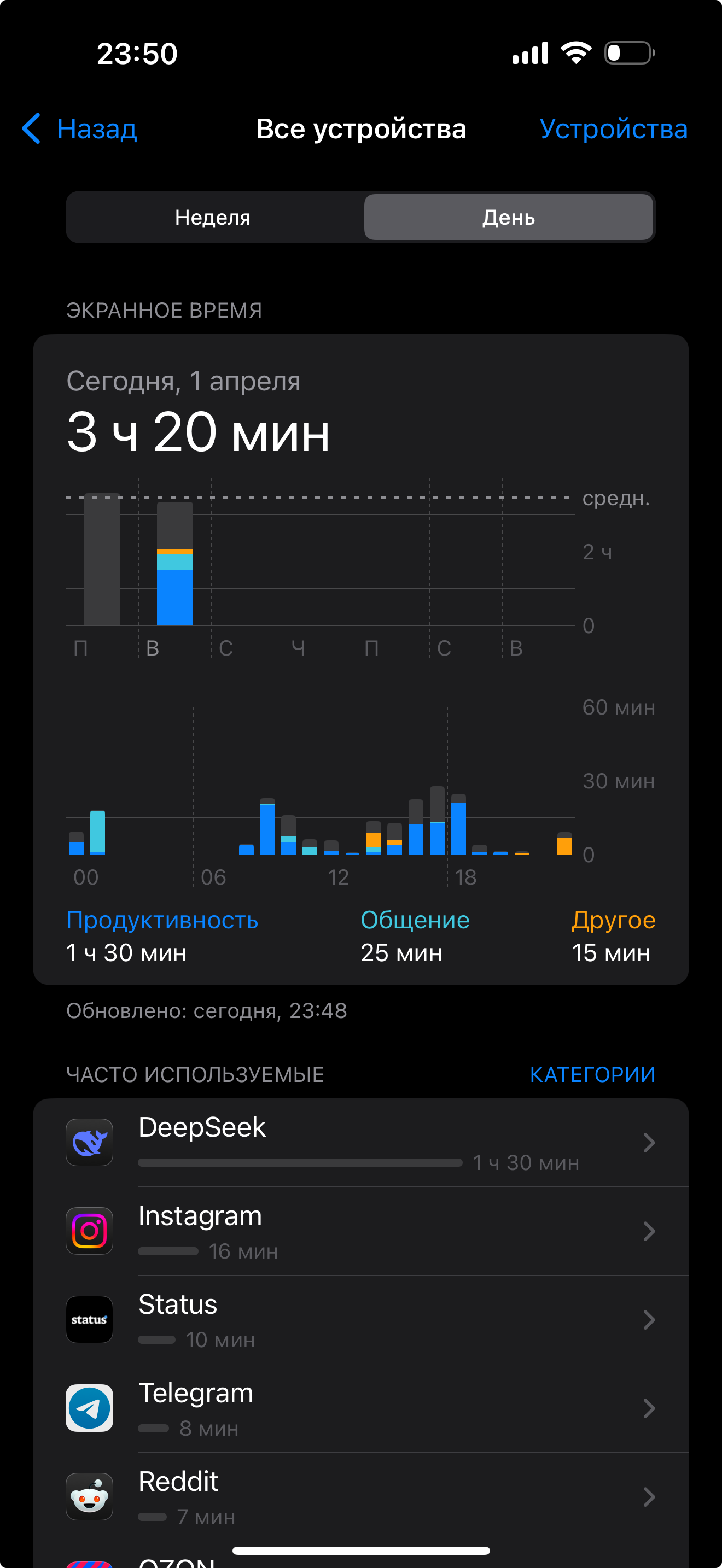Screen dimensions: 722x1568
Task: Switch to the Неделя view
Action: (213, 217)
